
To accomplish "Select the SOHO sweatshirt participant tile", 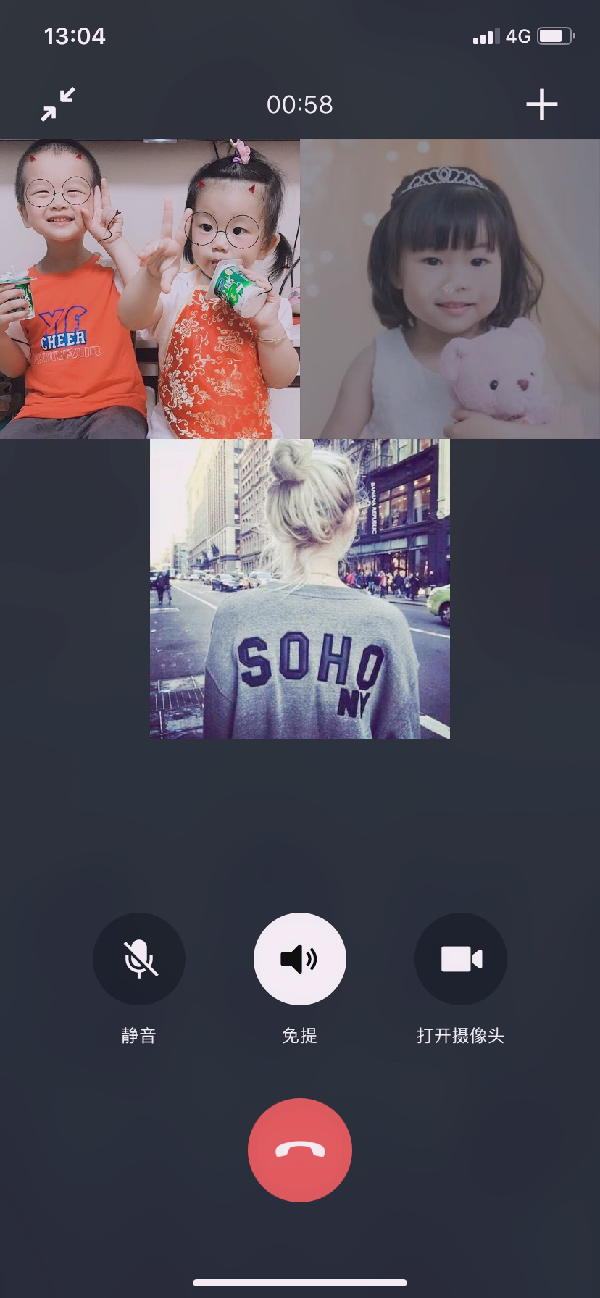I will (x=300, y=589).
